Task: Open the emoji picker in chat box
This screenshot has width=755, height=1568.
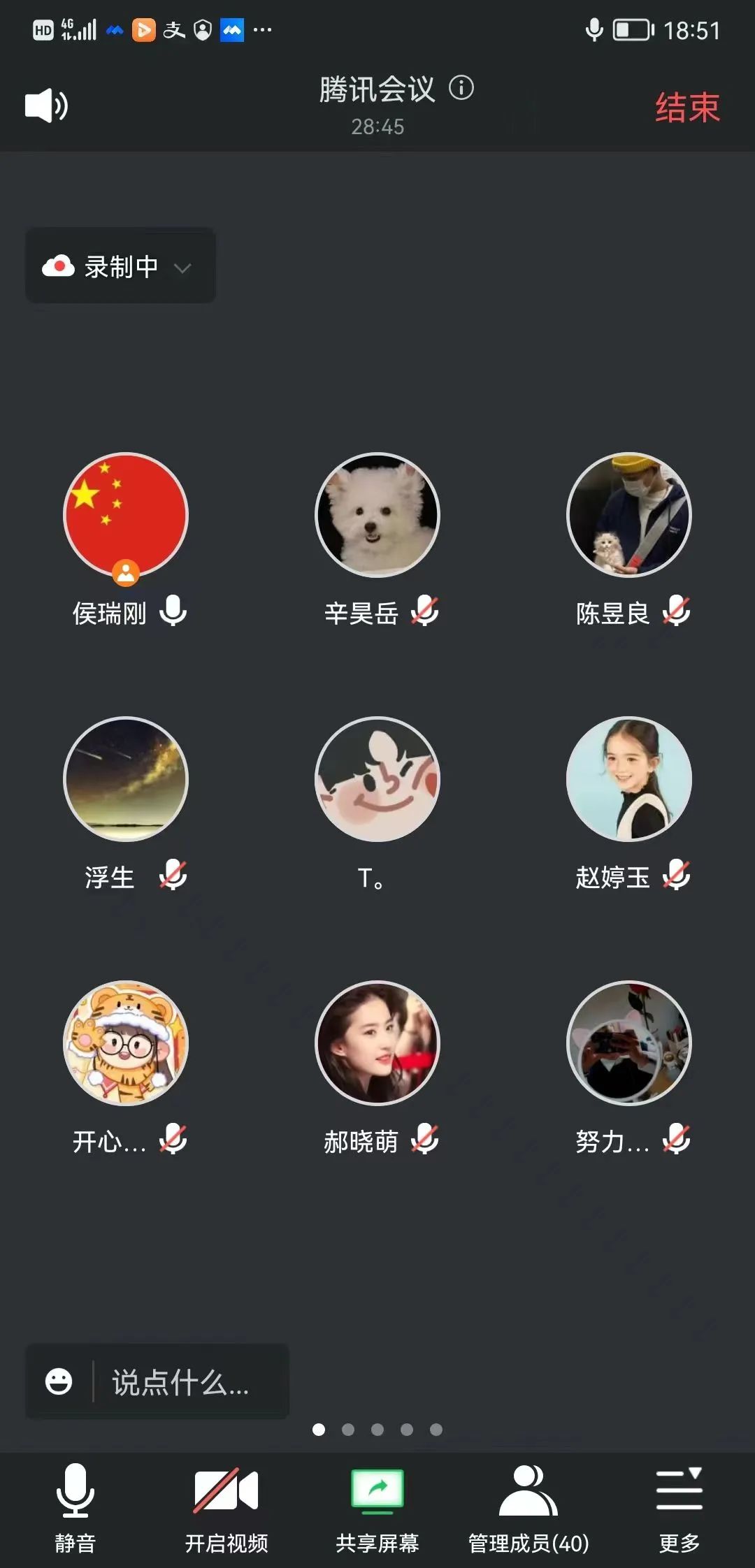Action: pyautogui.click(x=59, y=1381)
